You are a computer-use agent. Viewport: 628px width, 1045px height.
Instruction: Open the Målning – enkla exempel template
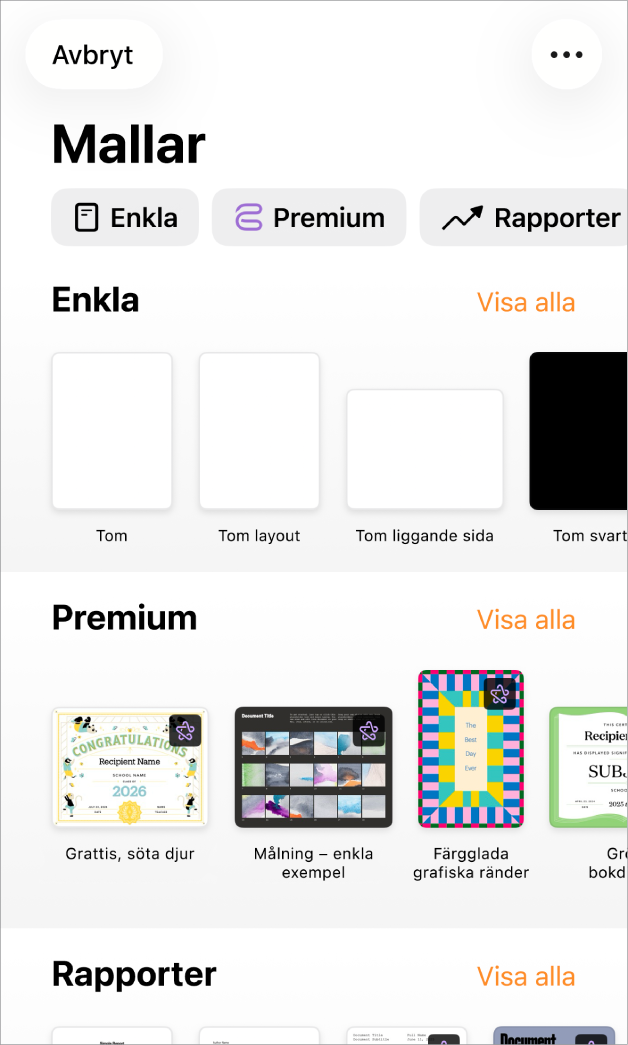pyautogui.click(x=313, y=768)
